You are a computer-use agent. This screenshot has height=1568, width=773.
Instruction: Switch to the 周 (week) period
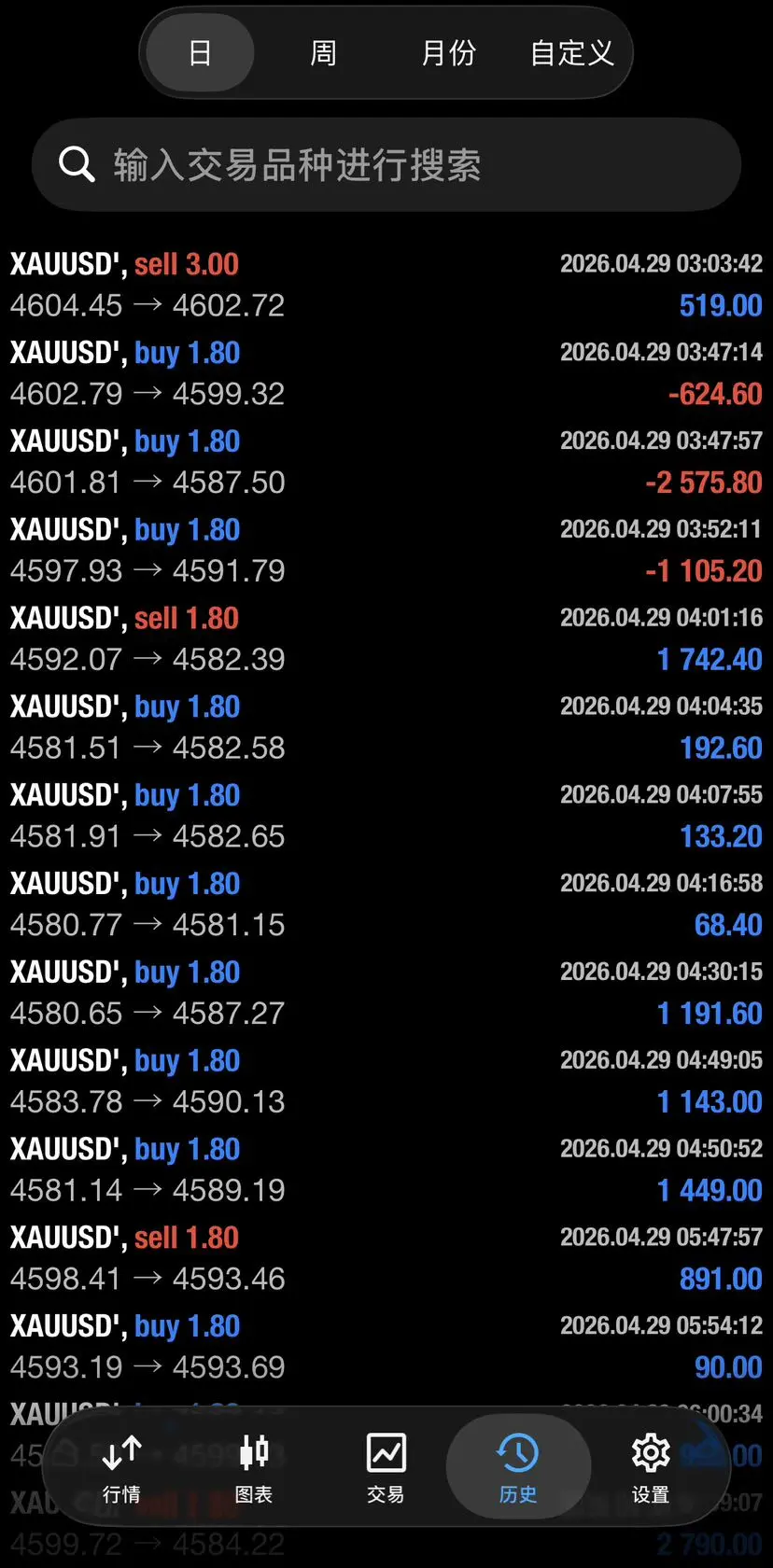(x=323, y=53)
